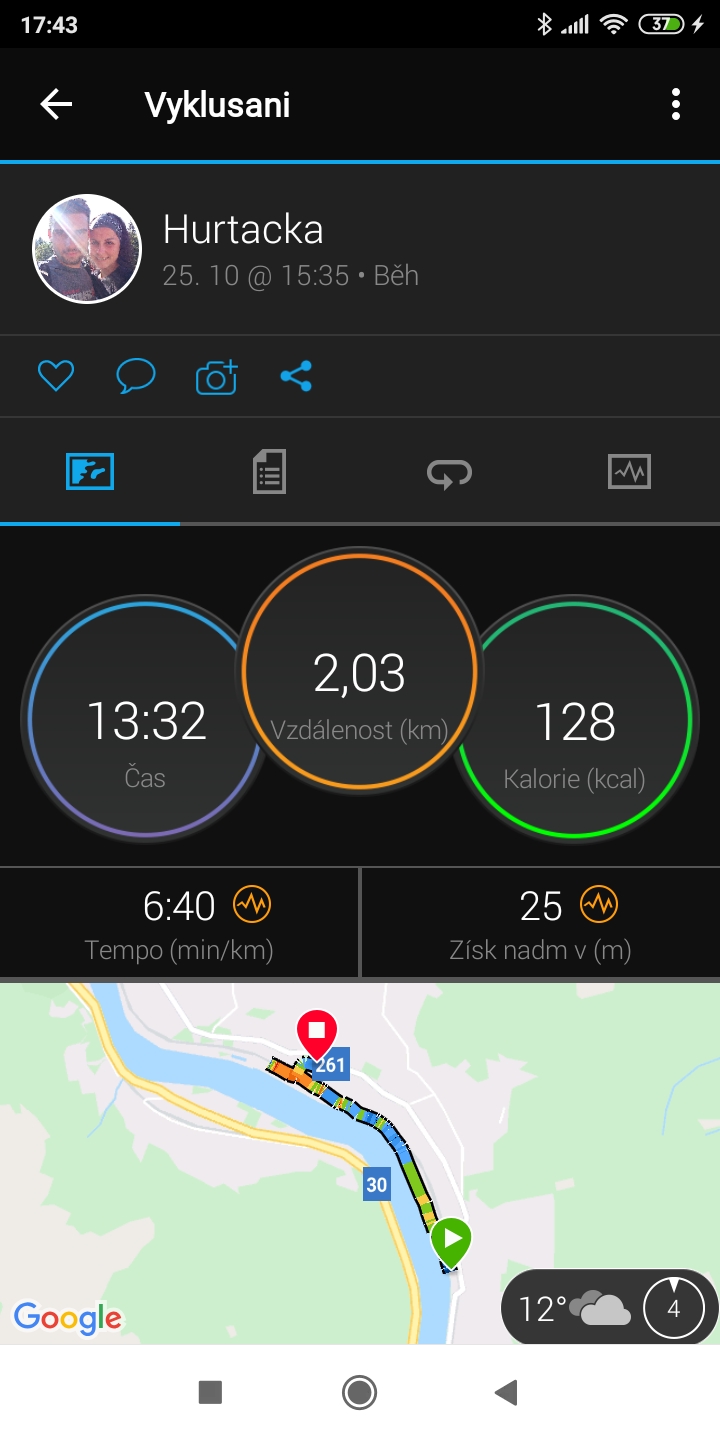Image resolution: width=720 pixels, height=1440 pixels.
Task: Switch to the details list tab
Action: click(269, 471)
